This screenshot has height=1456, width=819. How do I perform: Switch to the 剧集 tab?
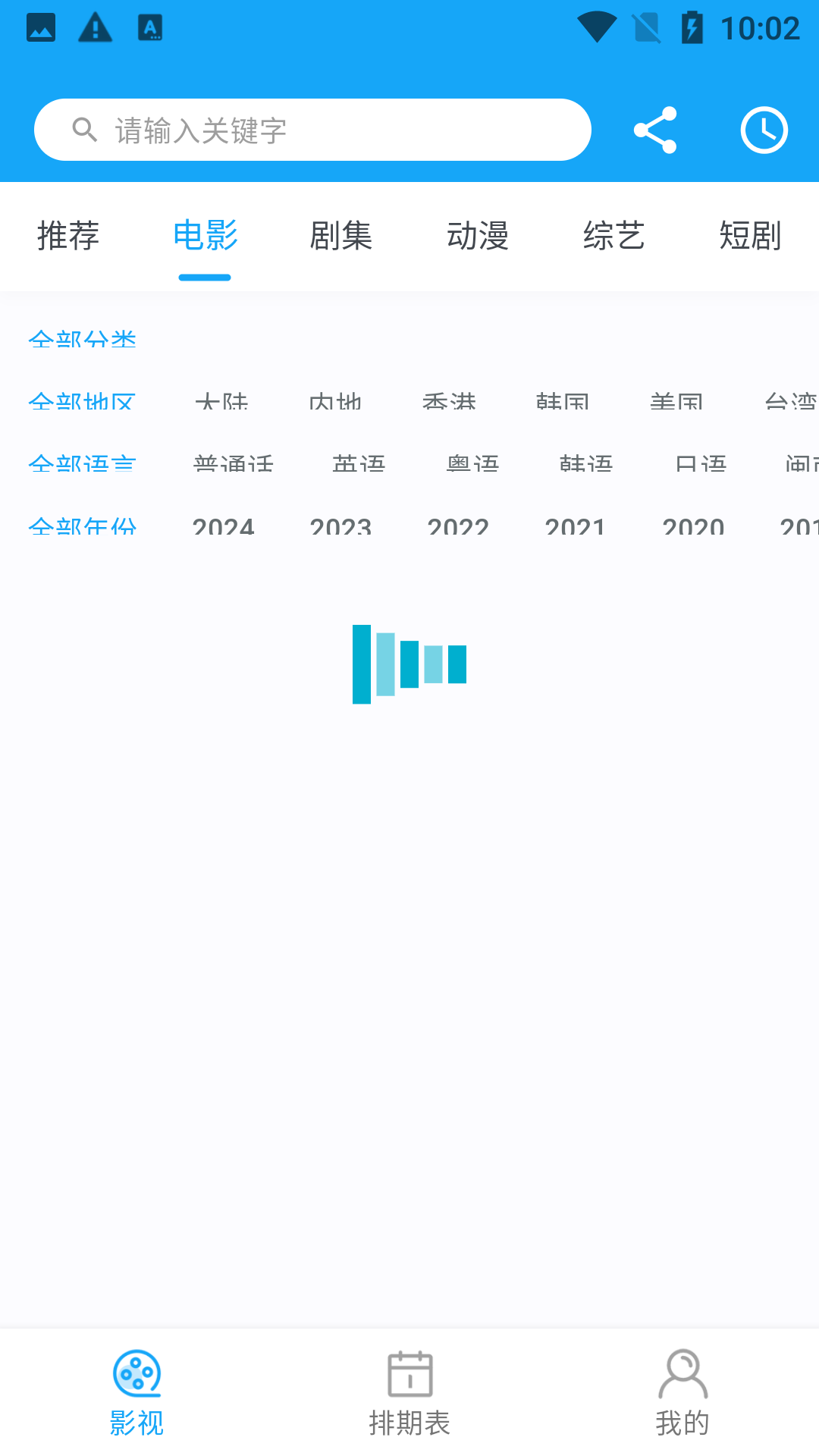[x=341, y=235]
